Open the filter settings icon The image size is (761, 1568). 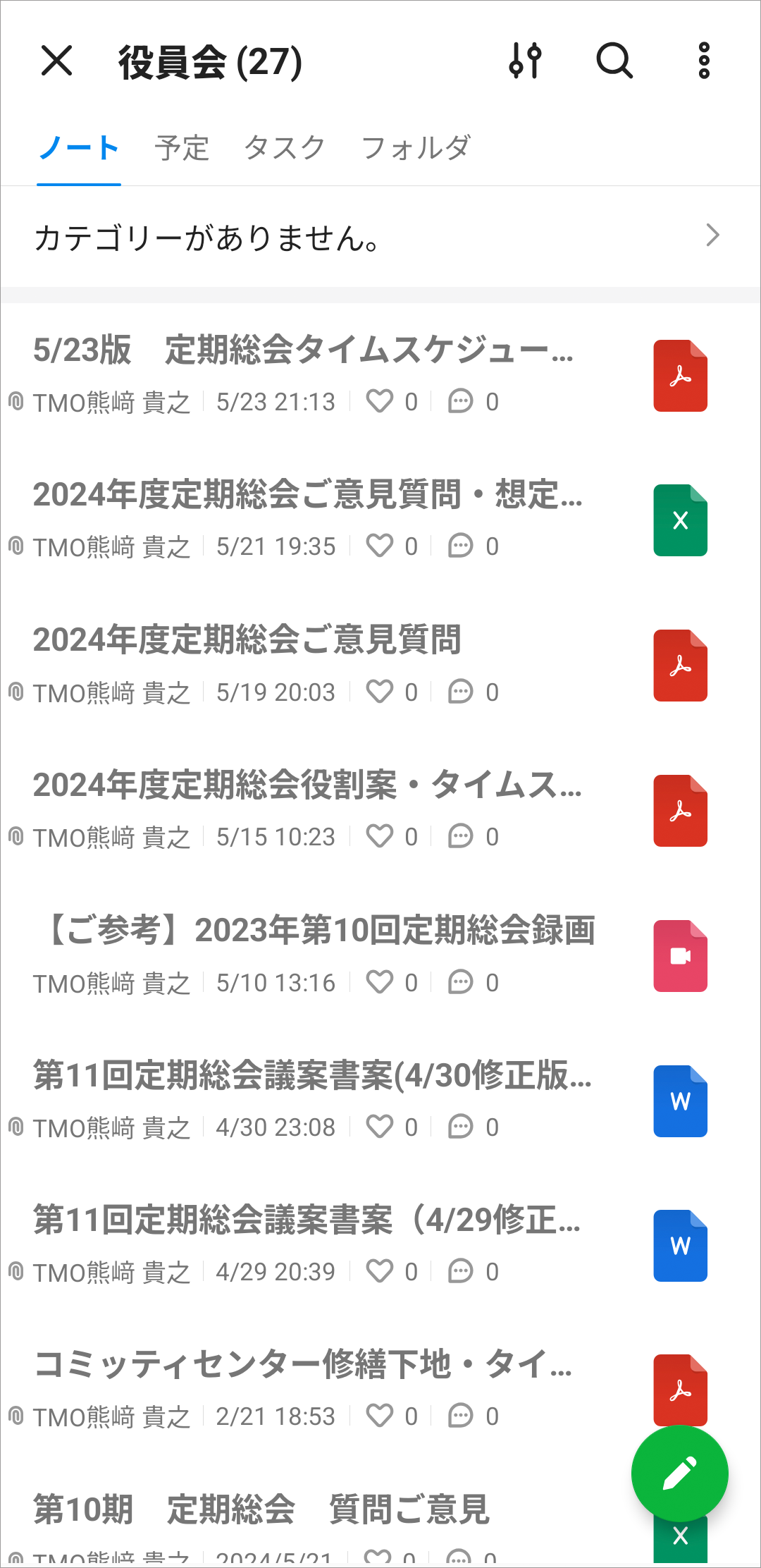pos(526,61)
